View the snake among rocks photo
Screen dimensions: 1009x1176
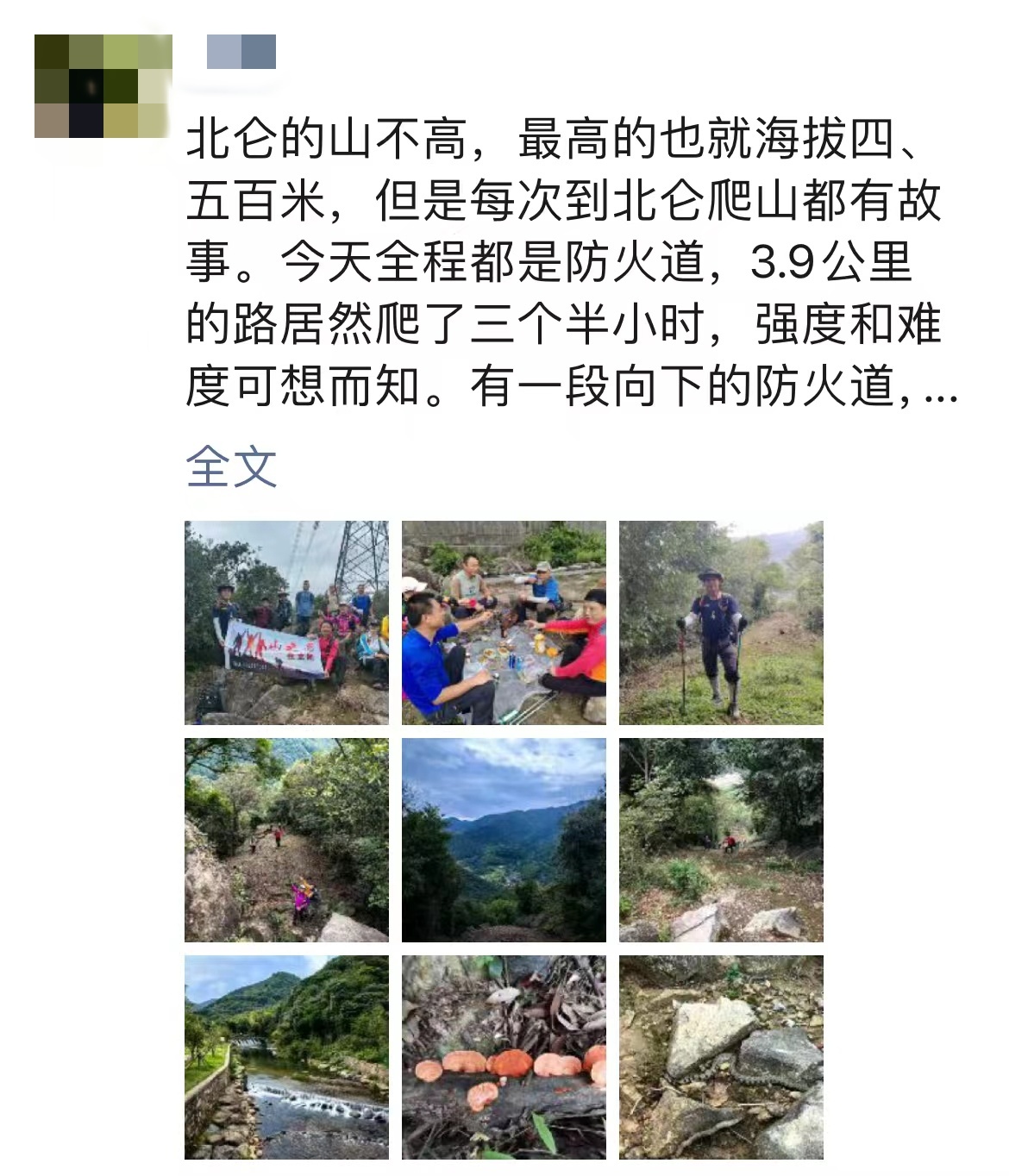pyautogui.click(x=721, y=1057)
